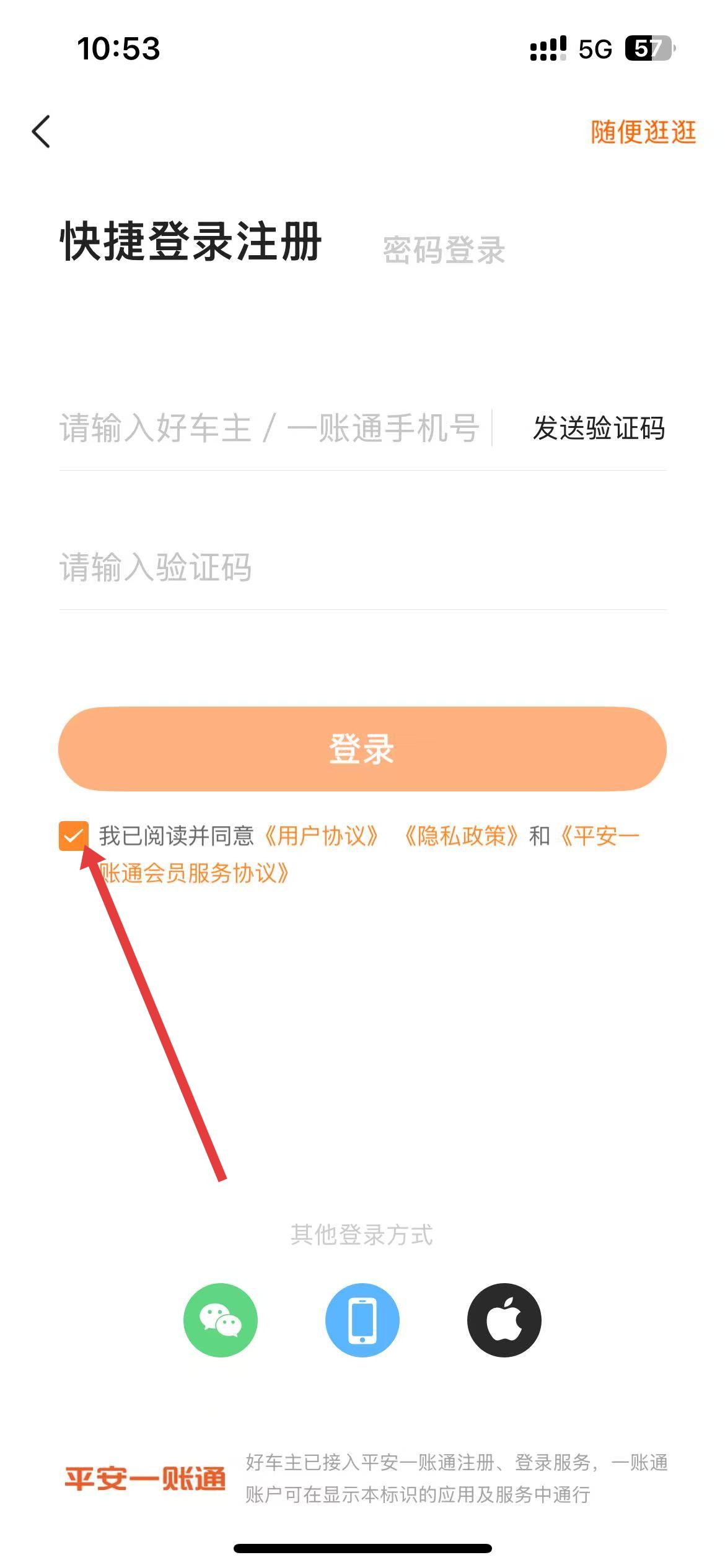
Task: Switch to 密码登录 tab
Action: (444, 250)
